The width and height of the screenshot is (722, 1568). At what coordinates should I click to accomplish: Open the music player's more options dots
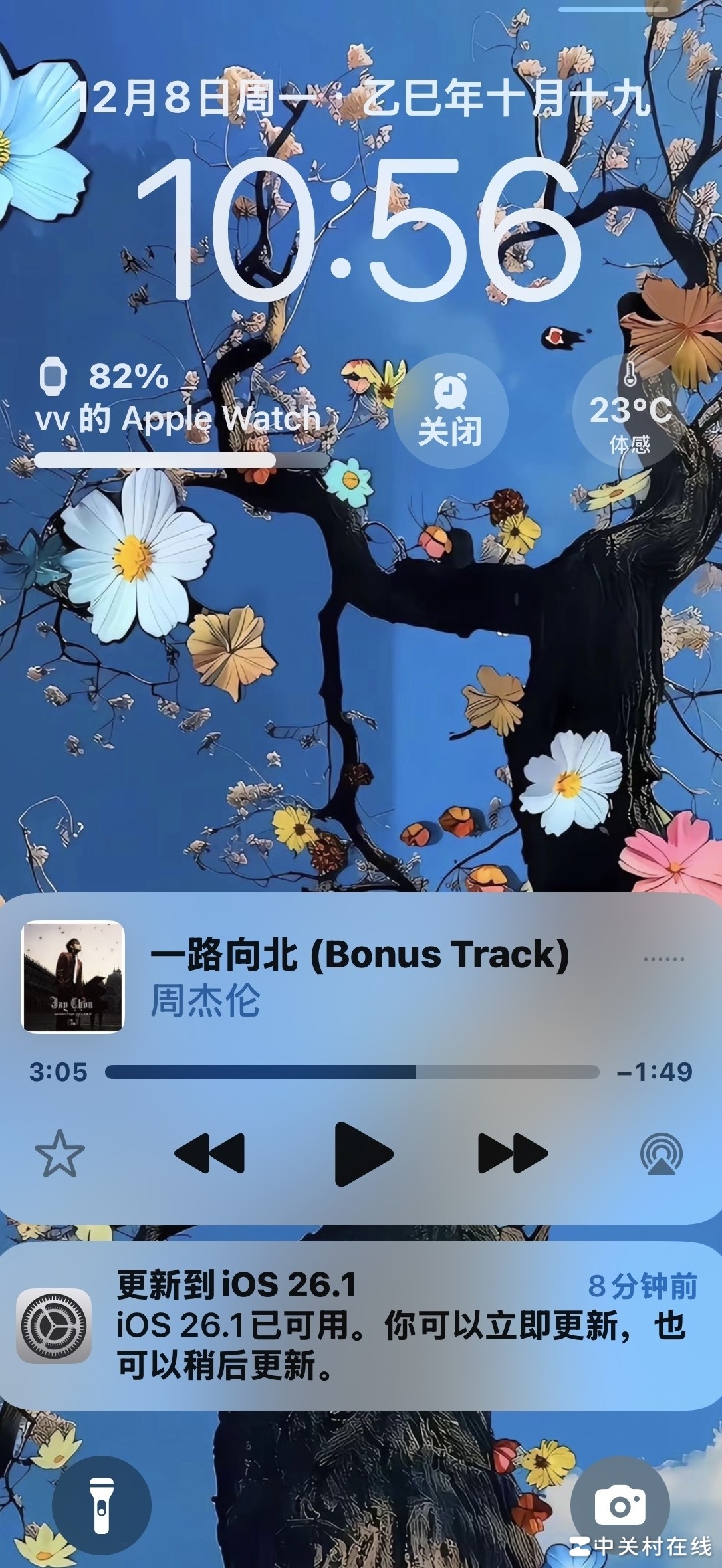663,959
